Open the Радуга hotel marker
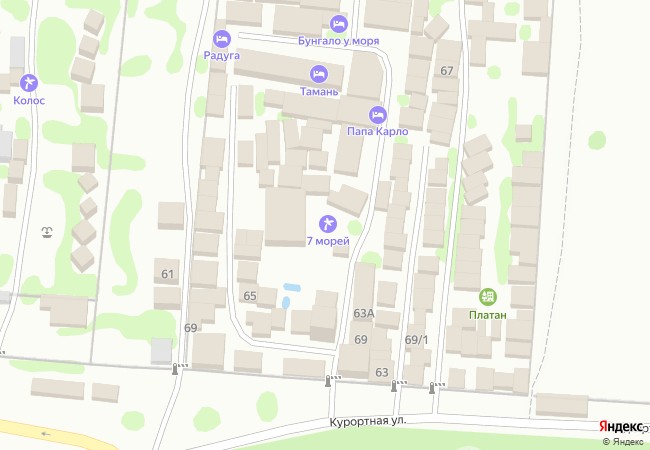The height and width of the screenshot is (450, 650). click(222, 40)
